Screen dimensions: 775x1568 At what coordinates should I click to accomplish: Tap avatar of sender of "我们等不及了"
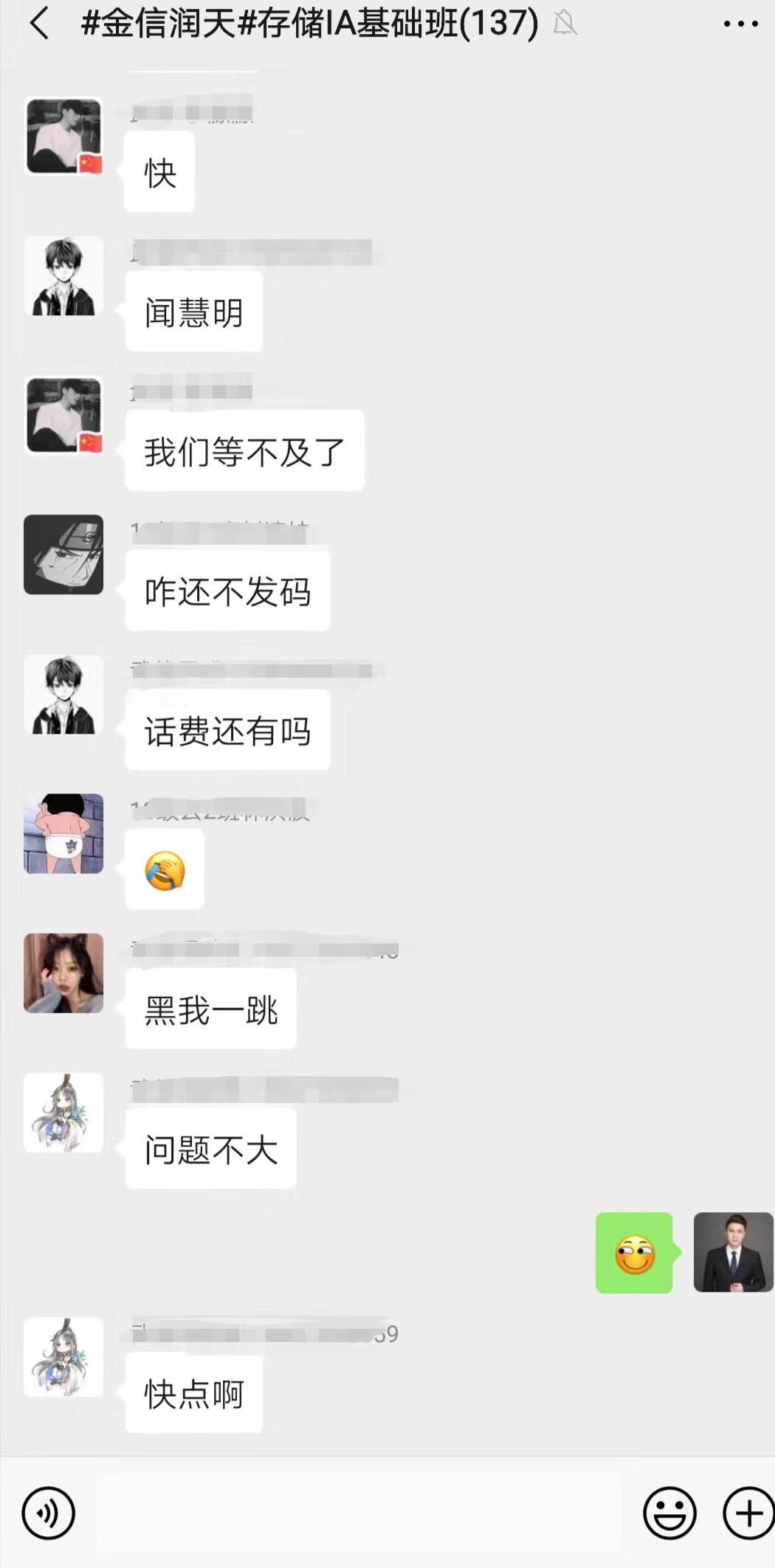[x=63, y=415]
